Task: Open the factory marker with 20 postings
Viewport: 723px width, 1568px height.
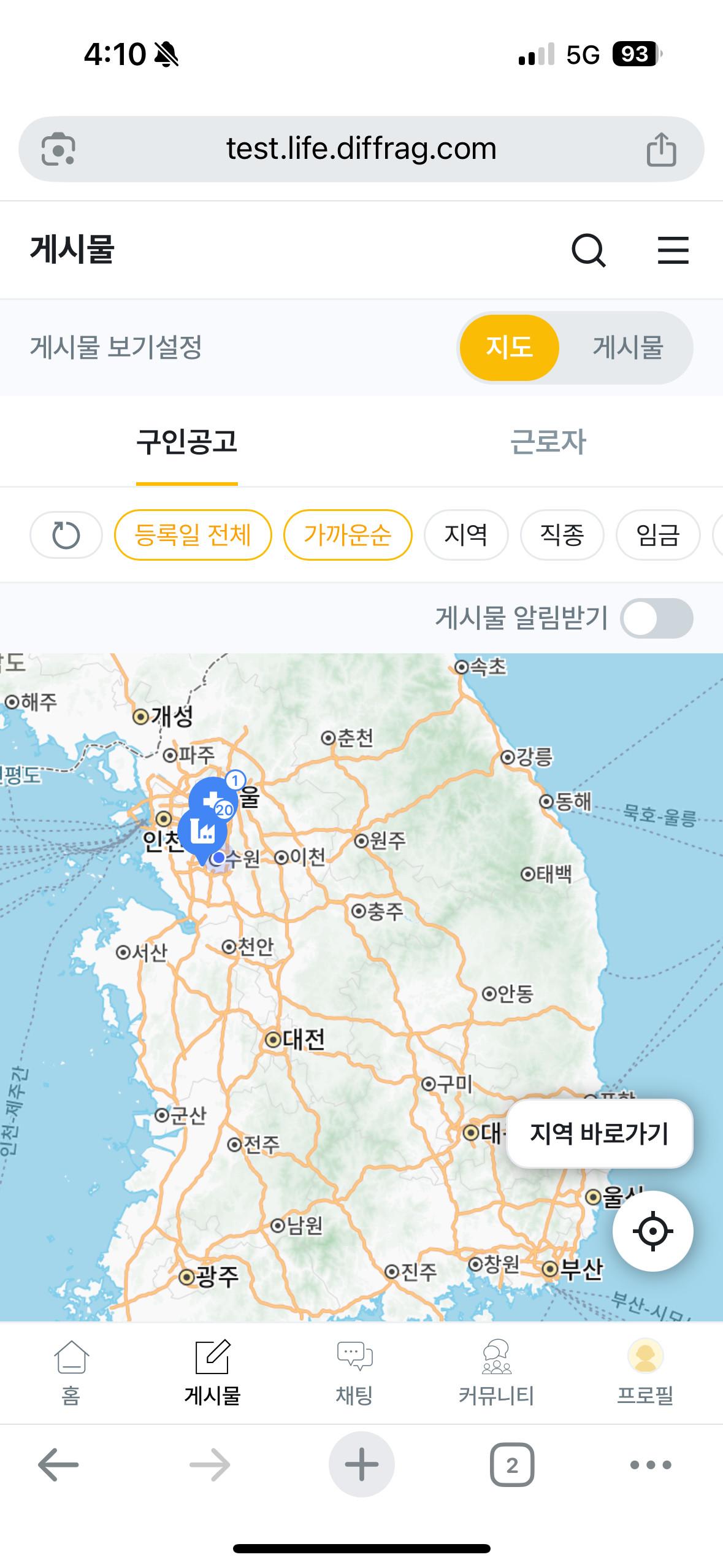Action: (x=202, y=832)
